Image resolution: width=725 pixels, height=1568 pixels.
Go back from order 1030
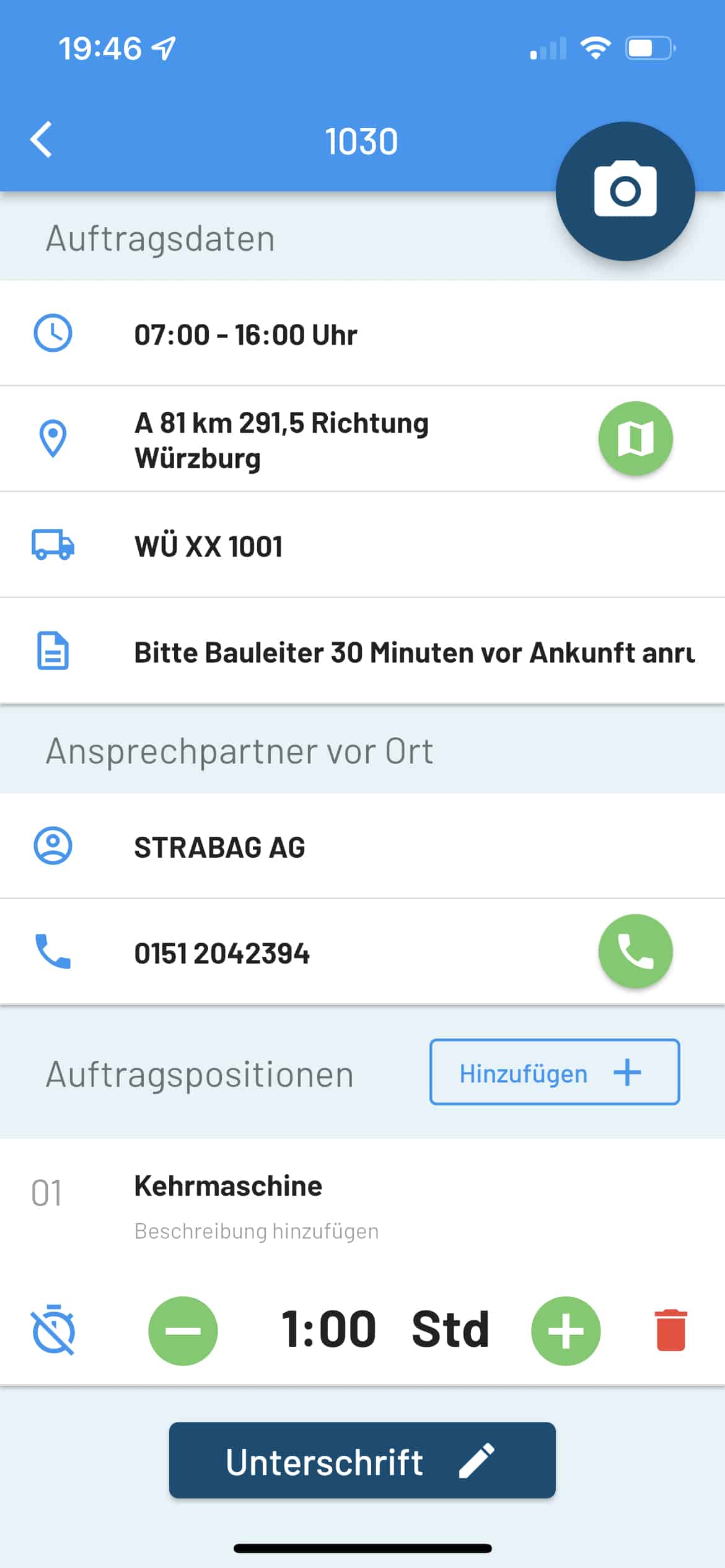(42, 140)
